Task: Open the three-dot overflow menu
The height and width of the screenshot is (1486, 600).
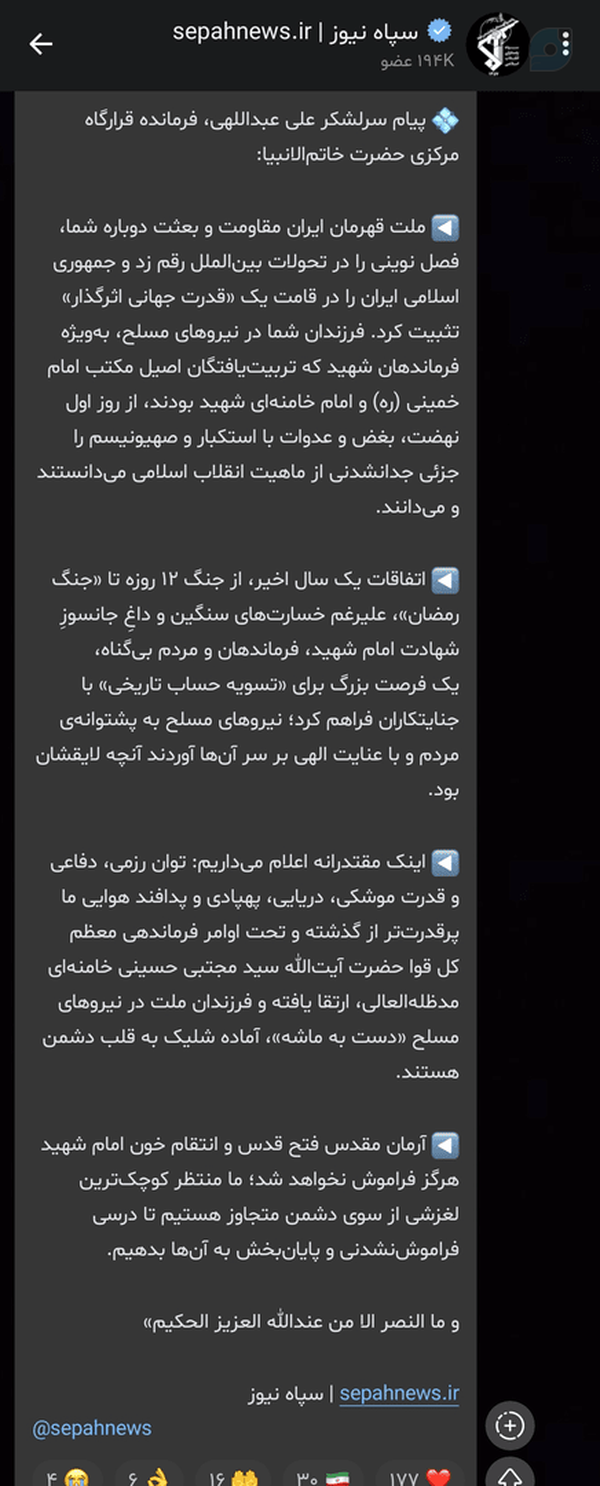Action: click(x=566, y=44)
